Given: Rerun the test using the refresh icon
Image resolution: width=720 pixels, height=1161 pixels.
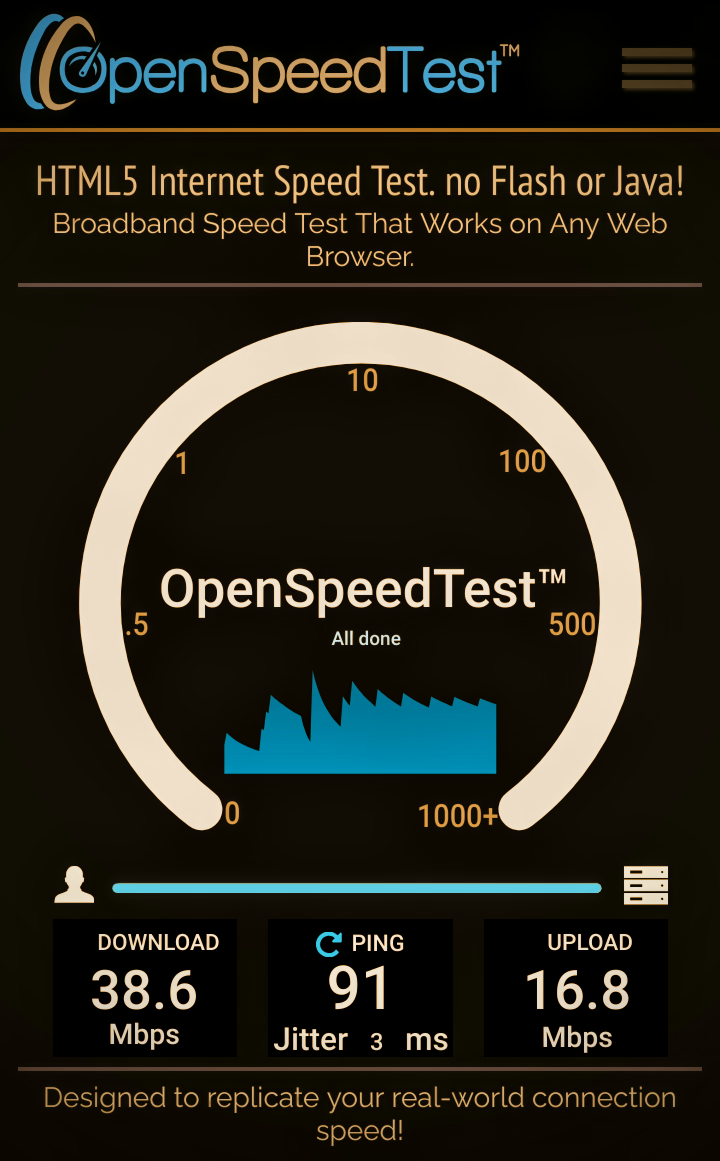Looking at the screenshot, I should tap(328, 943).
